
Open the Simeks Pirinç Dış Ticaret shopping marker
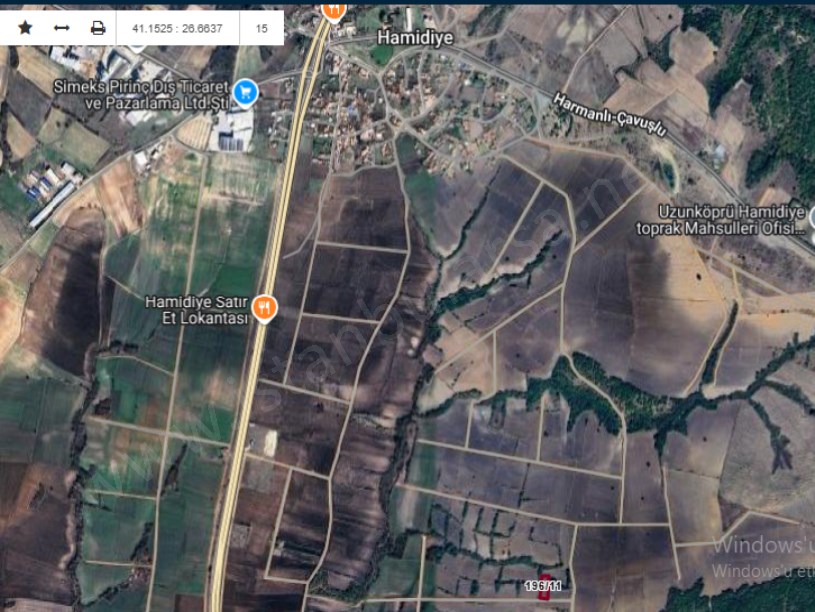(x=245, y=95)
